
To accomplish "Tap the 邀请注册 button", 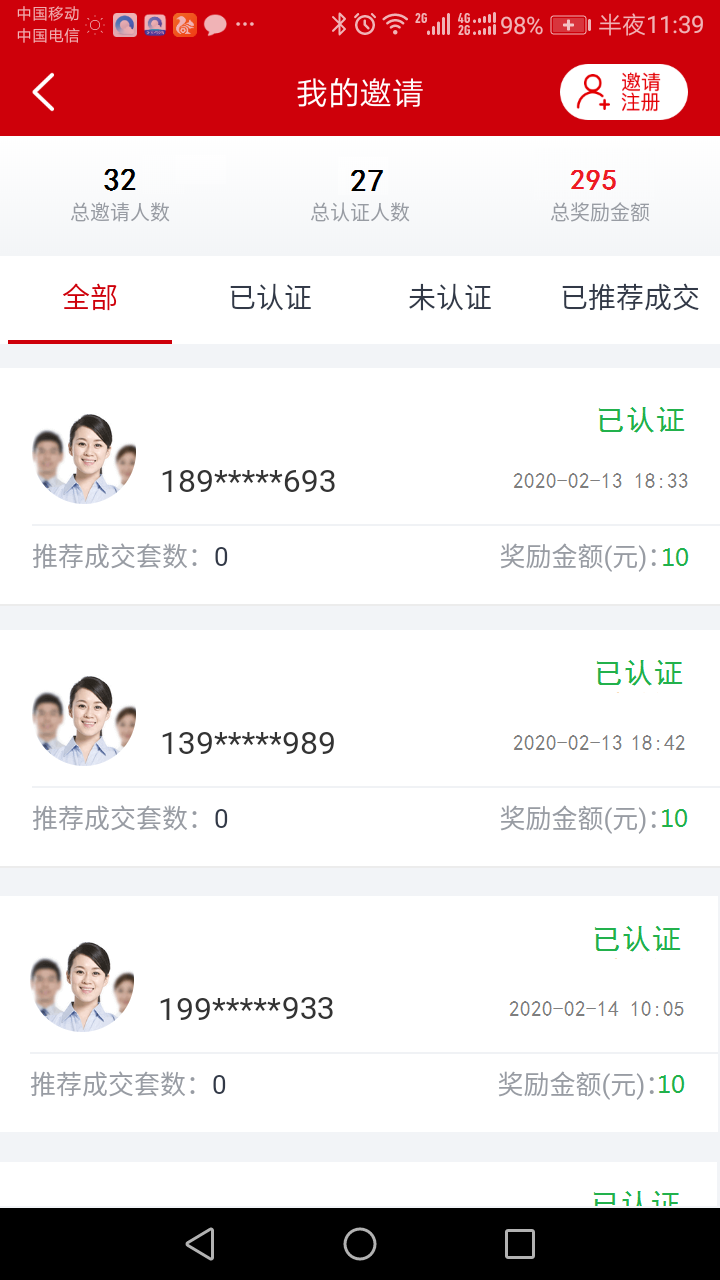I will (x=622, y=91).
